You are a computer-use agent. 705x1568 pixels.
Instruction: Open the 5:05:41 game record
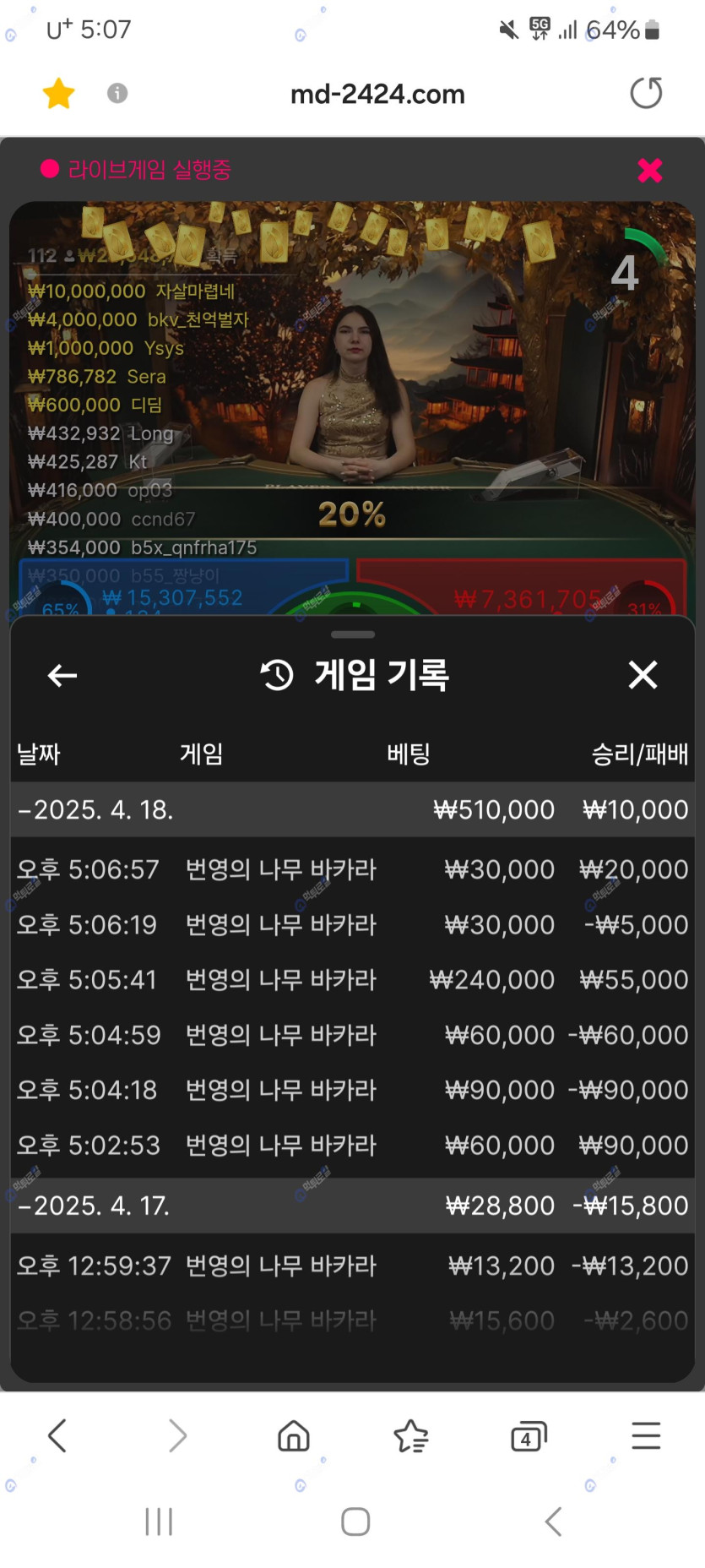(352, 979)
